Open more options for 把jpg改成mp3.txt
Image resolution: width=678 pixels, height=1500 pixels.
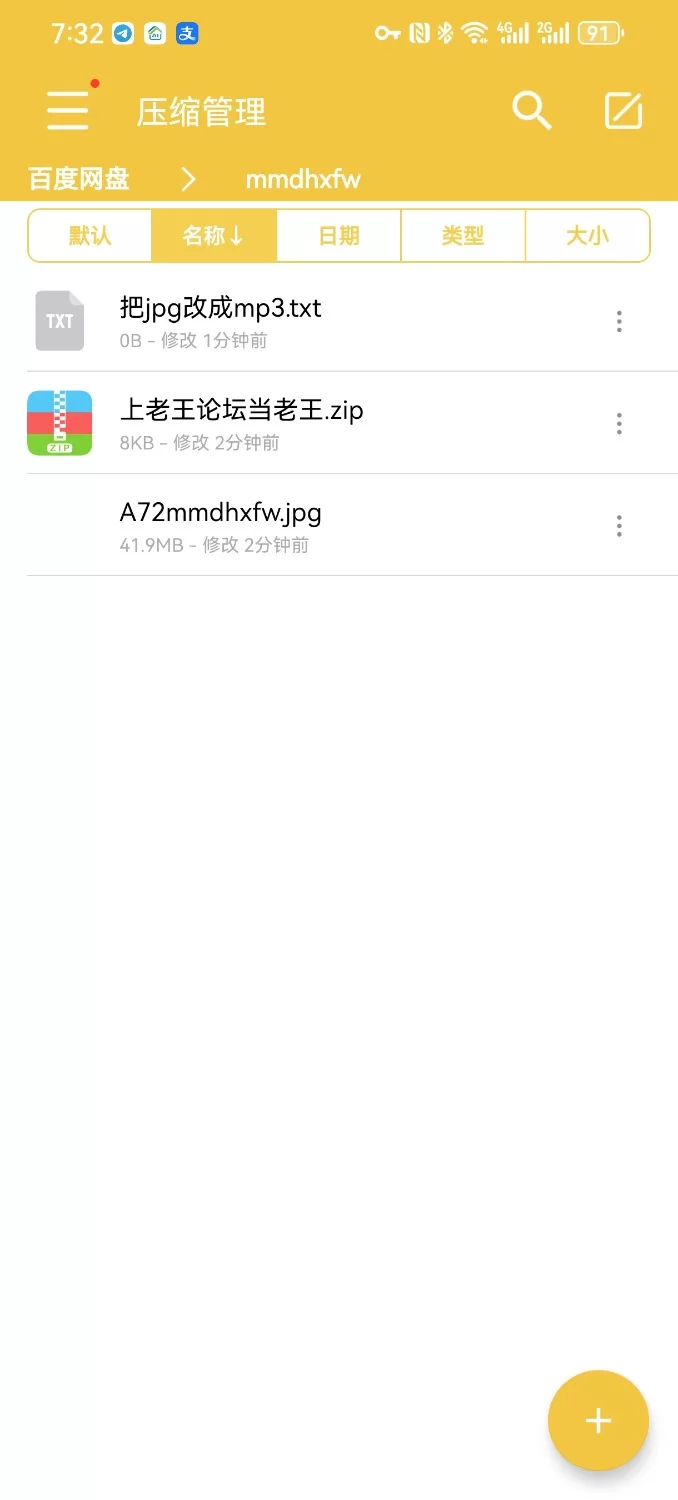click(619, 321)
